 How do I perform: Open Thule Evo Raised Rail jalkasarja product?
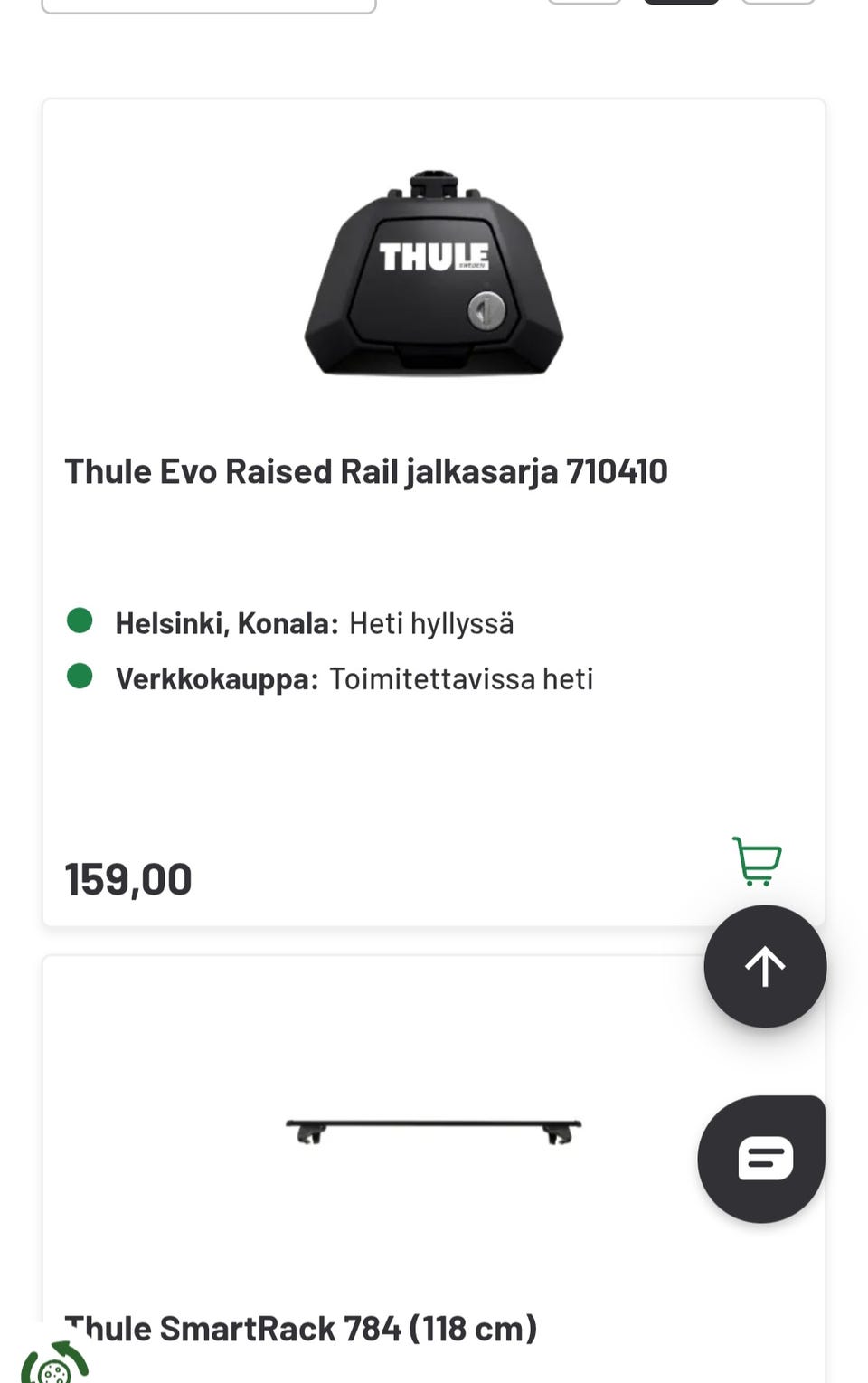pos(365,471)
